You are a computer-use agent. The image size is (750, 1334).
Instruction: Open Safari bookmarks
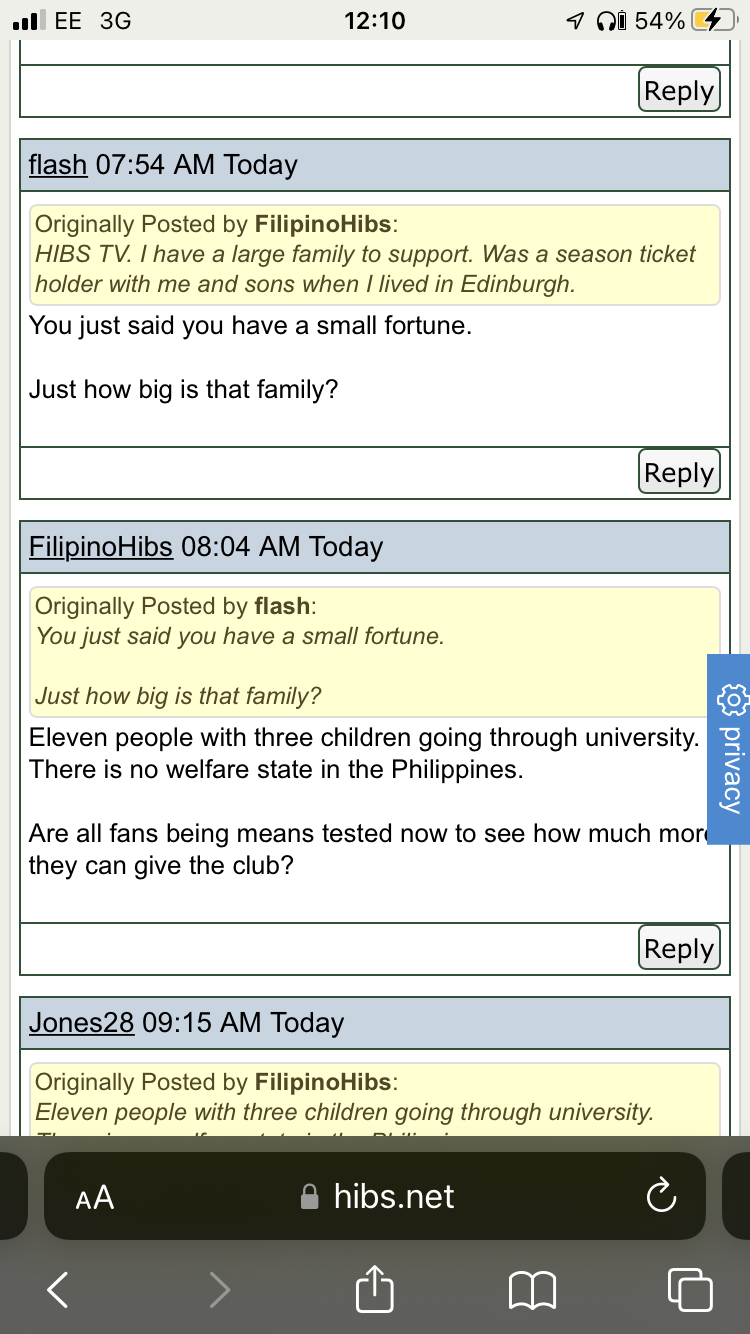pos(532,1290)
